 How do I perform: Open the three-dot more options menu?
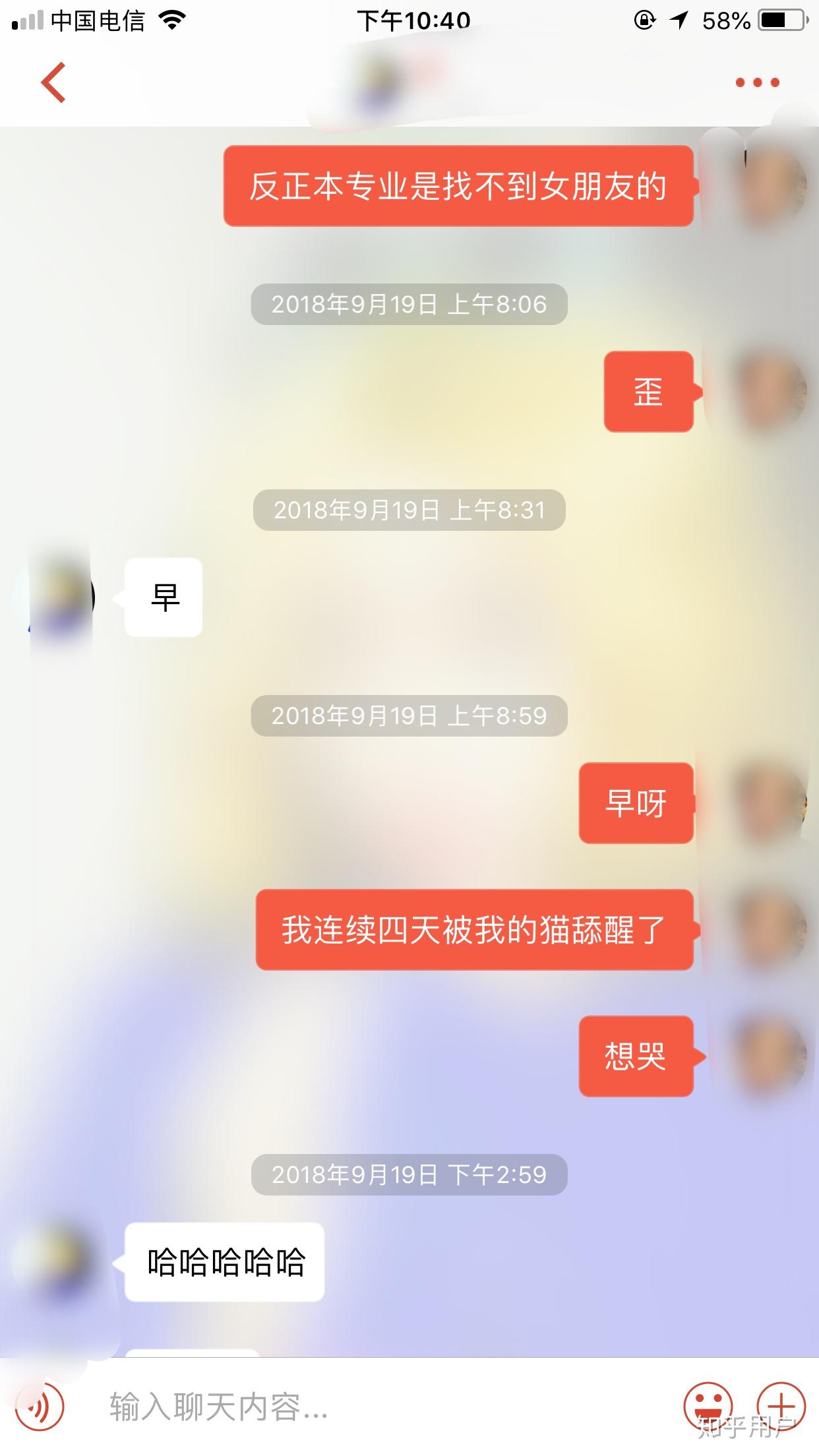pos(757,82)
